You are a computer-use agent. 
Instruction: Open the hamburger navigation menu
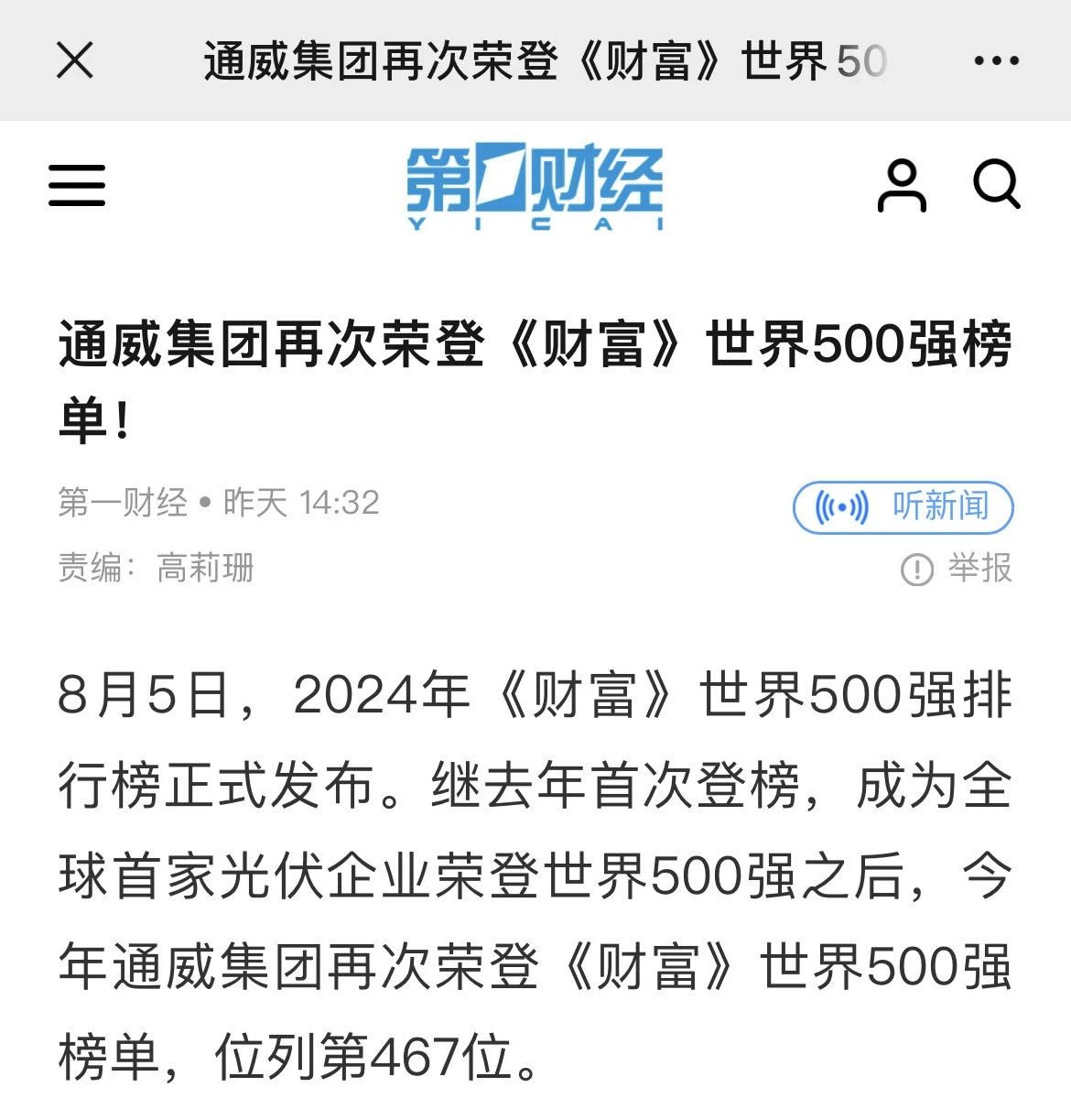(76, 186)
